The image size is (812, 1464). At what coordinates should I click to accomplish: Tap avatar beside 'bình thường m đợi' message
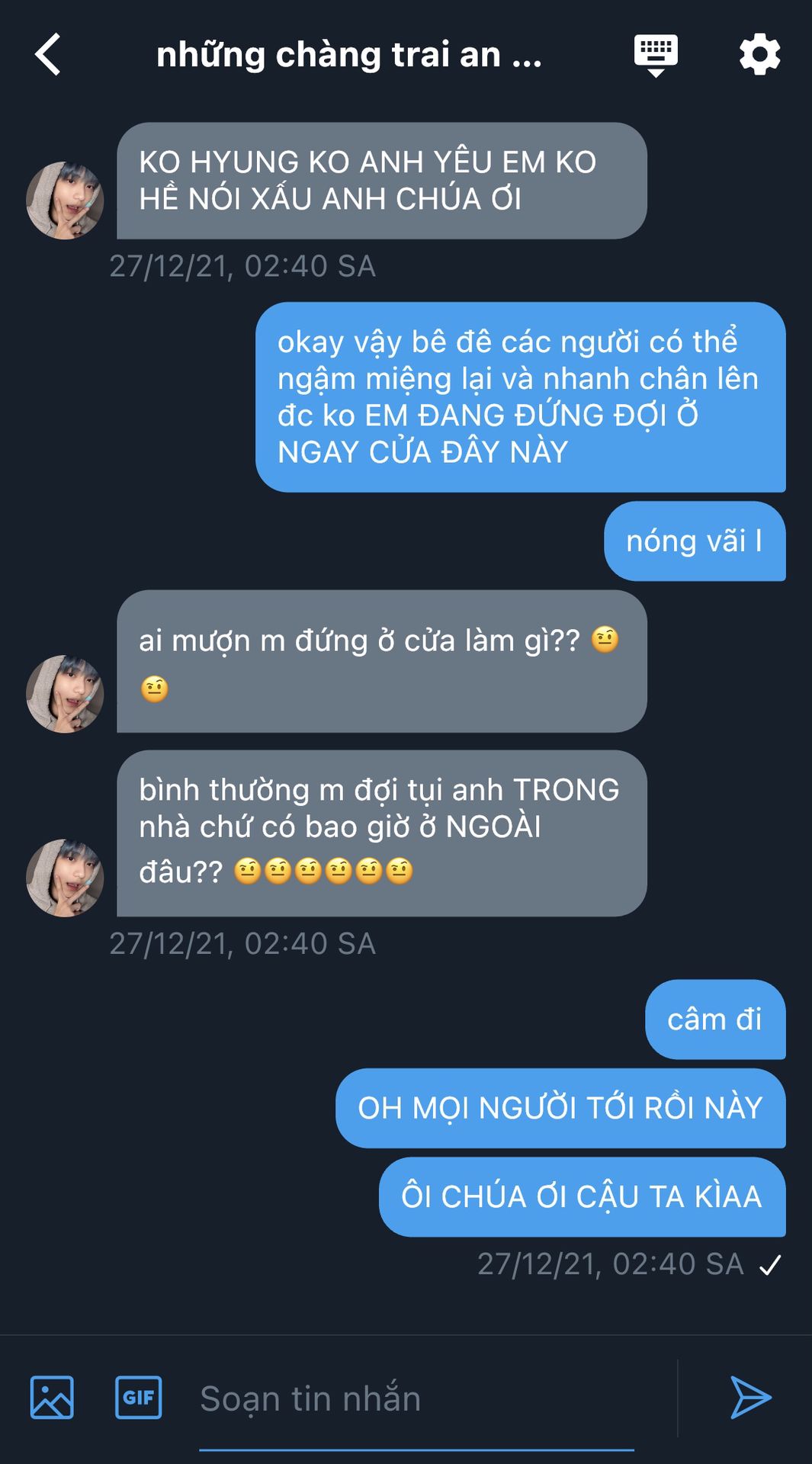coord(65,878)
